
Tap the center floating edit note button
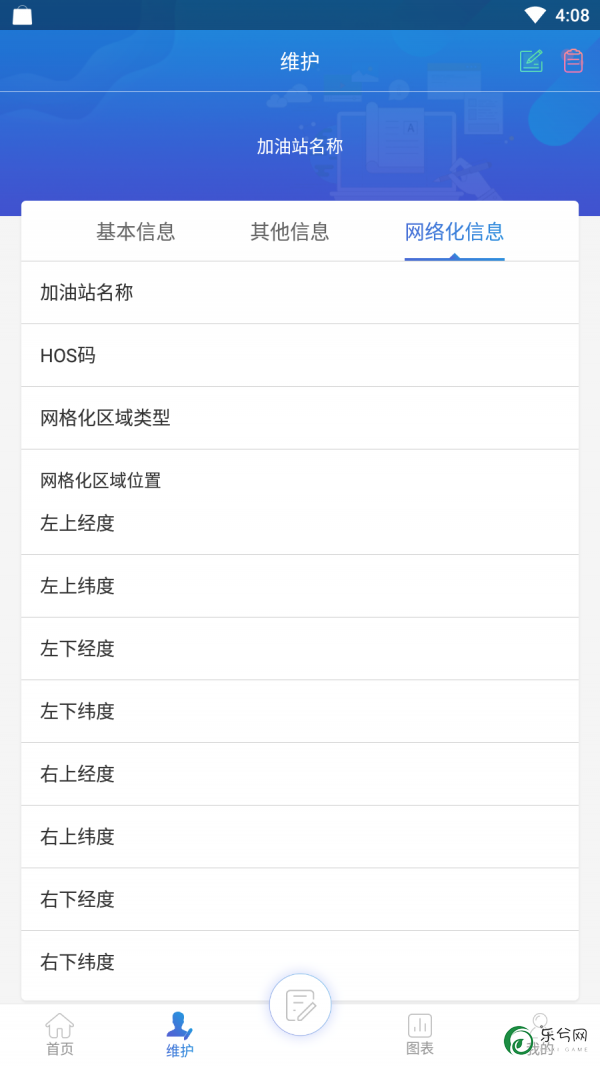coord(300,1004)
